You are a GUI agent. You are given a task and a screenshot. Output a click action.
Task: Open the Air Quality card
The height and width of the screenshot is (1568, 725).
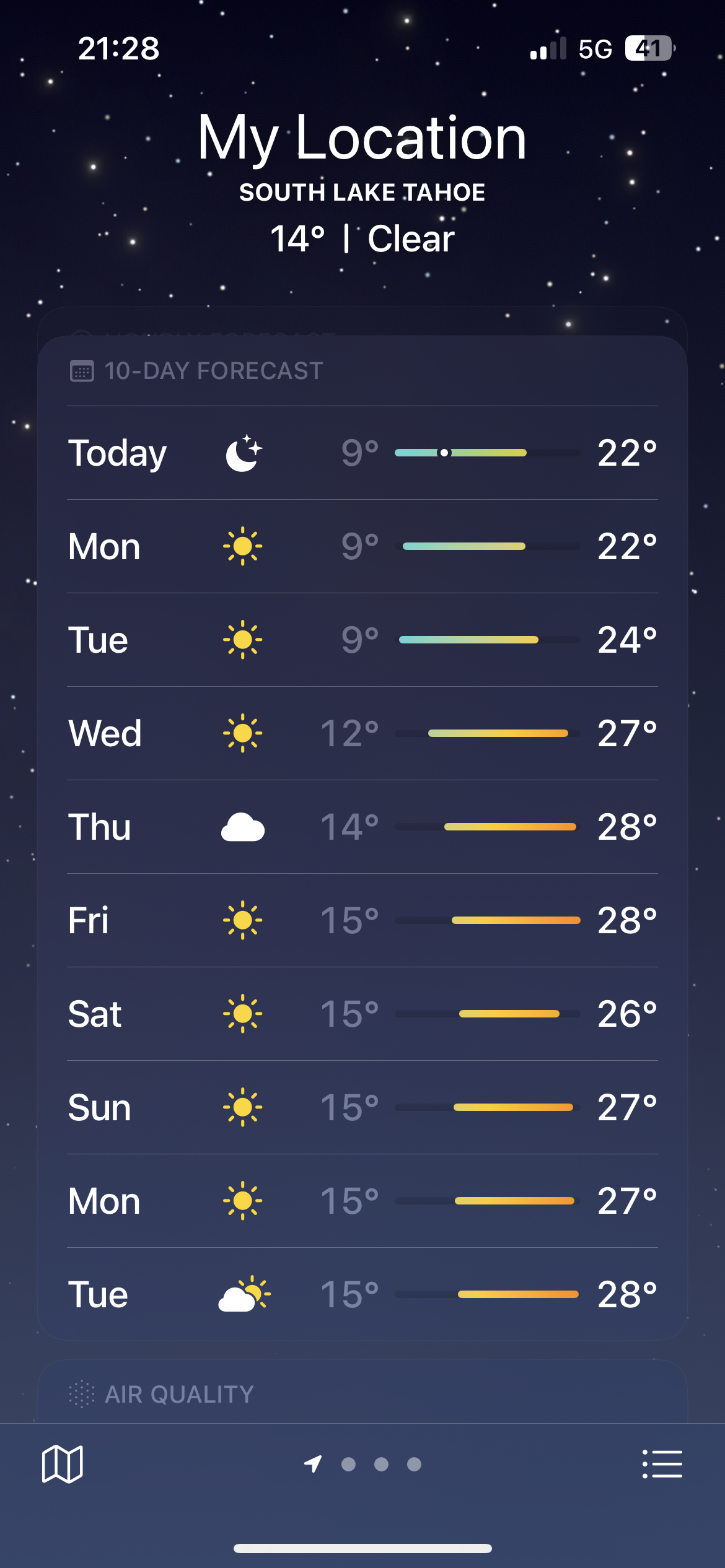(362, 1393)
